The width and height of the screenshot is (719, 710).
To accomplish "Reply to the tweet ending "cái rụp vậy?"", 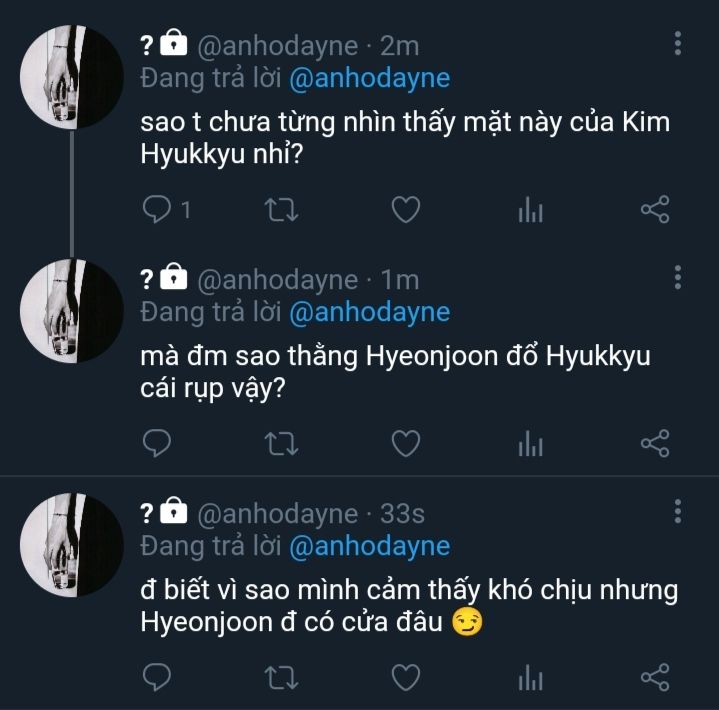I will point(157,443).
